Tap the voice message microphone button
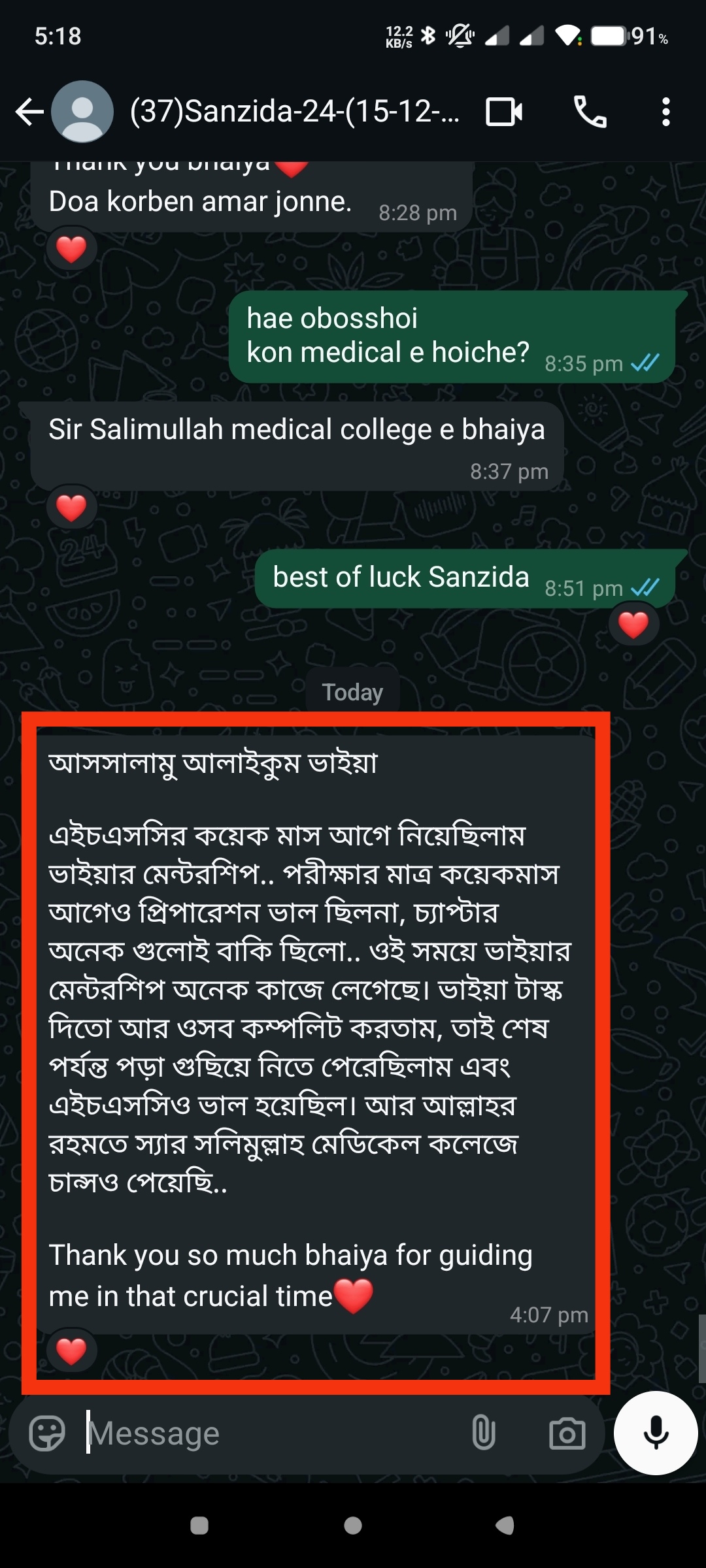Screen dimensions: 706x1568 [x=656, y=1433]
